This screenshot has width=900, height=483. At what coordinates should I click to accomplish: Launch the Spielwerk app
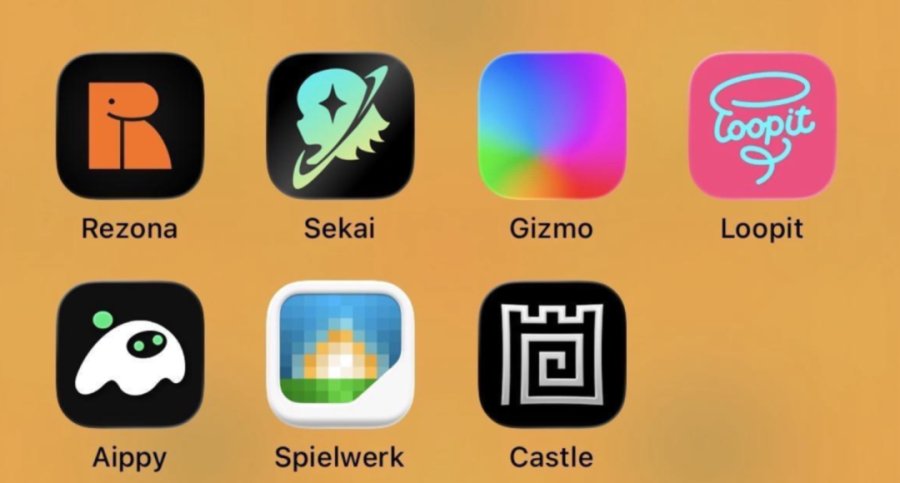340,354
